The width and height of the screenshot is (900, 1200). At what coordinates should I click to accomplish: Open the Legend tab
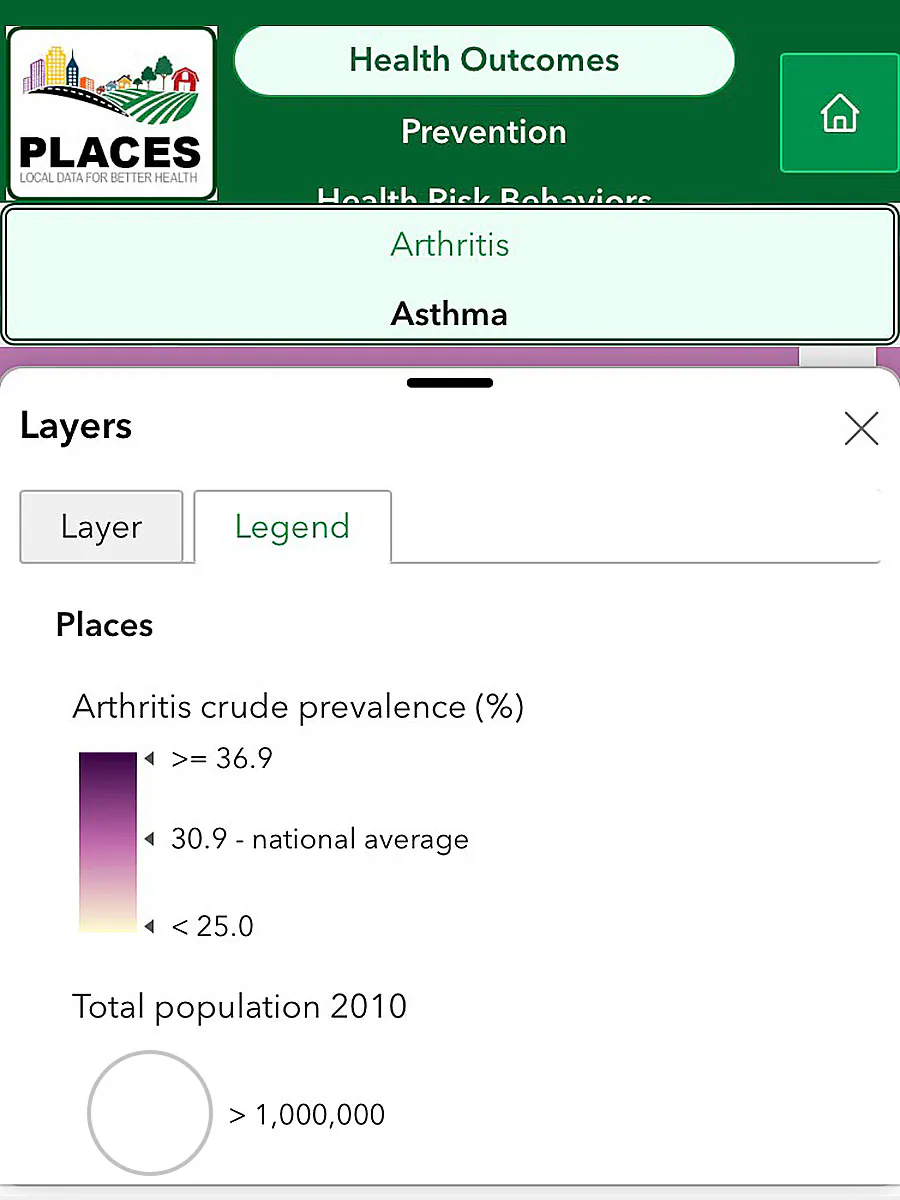[x=292, y=527]
